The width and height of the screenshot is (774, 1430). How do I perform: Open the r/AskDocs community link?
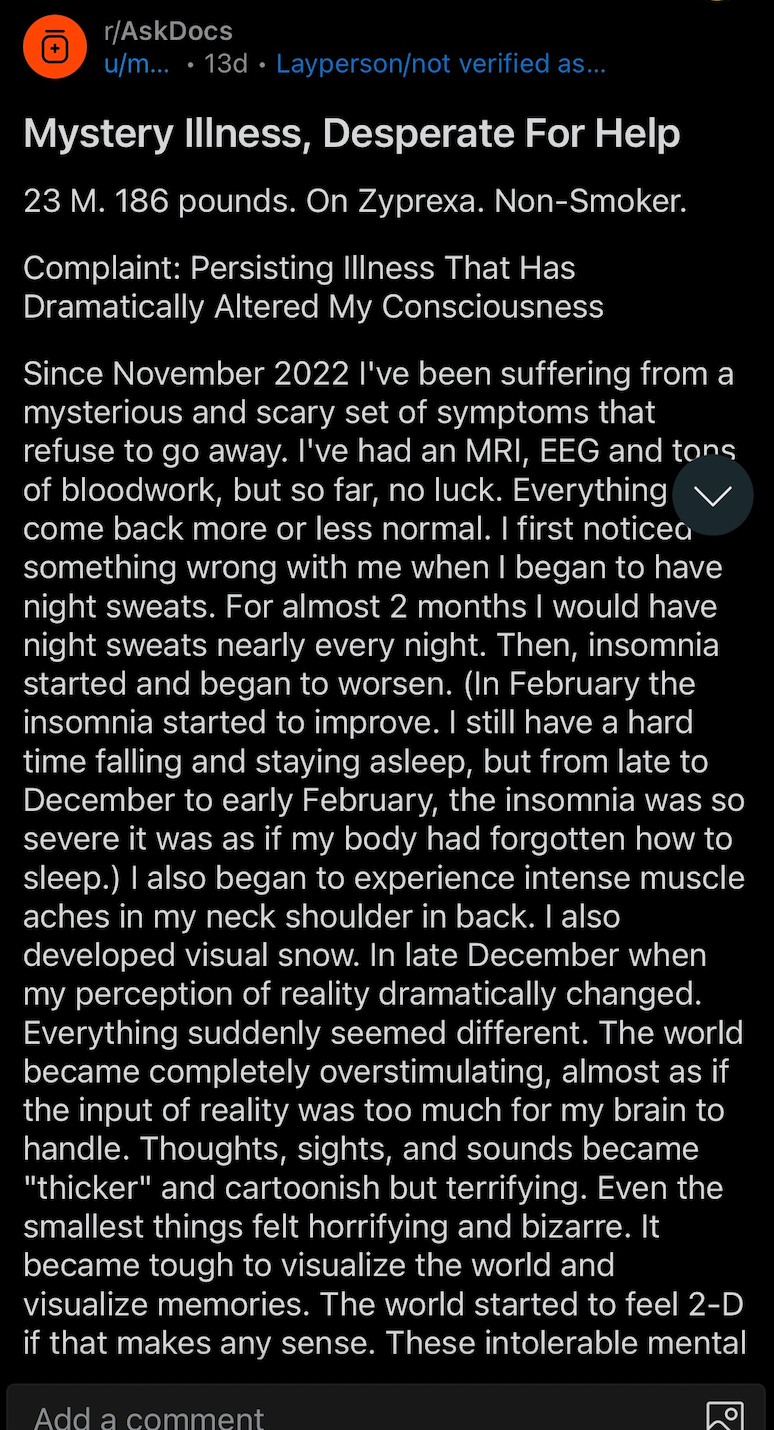[x=168, y=31]
